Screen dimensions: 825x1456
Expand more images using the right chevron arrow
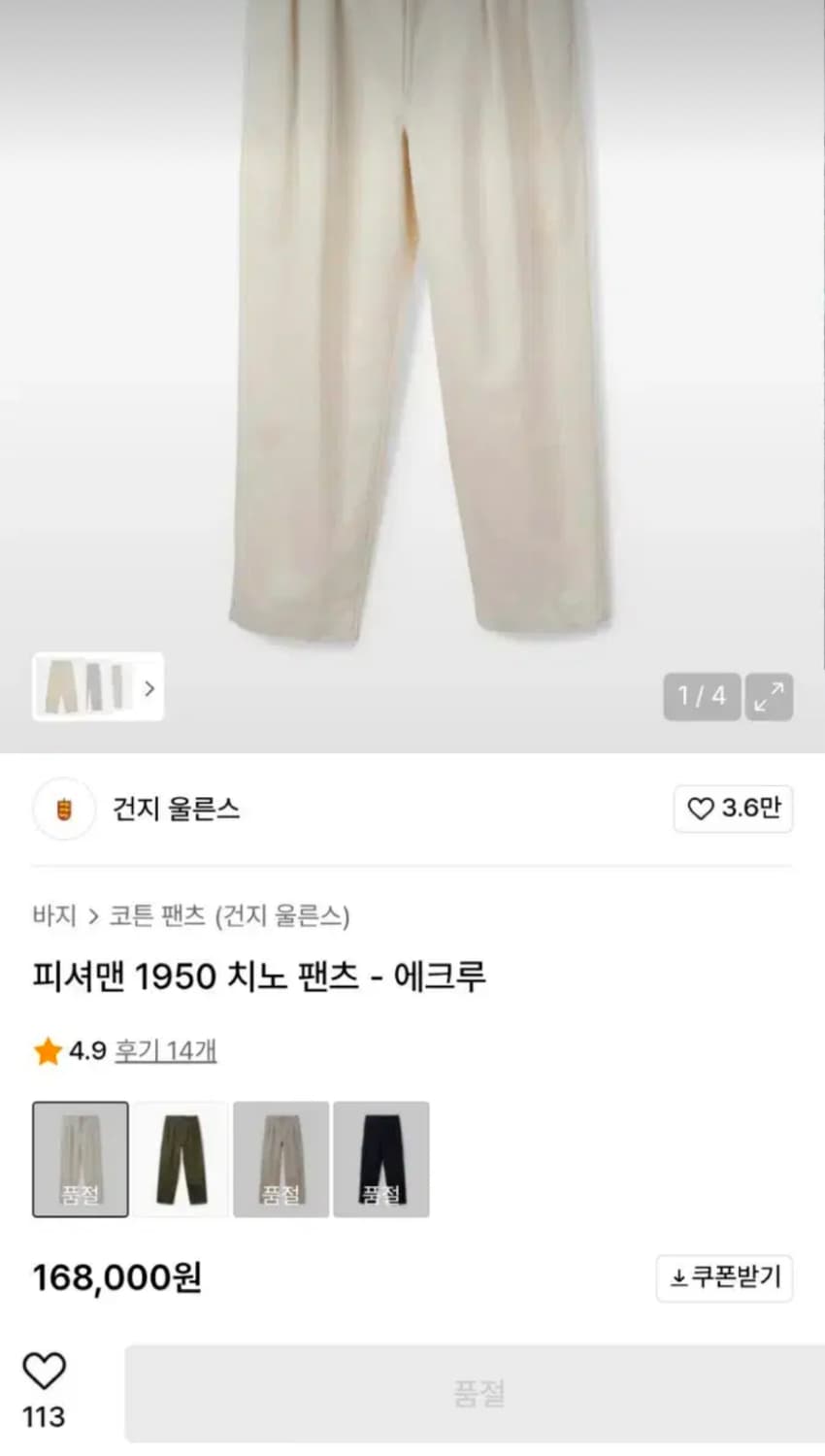(x=149, y=687)
